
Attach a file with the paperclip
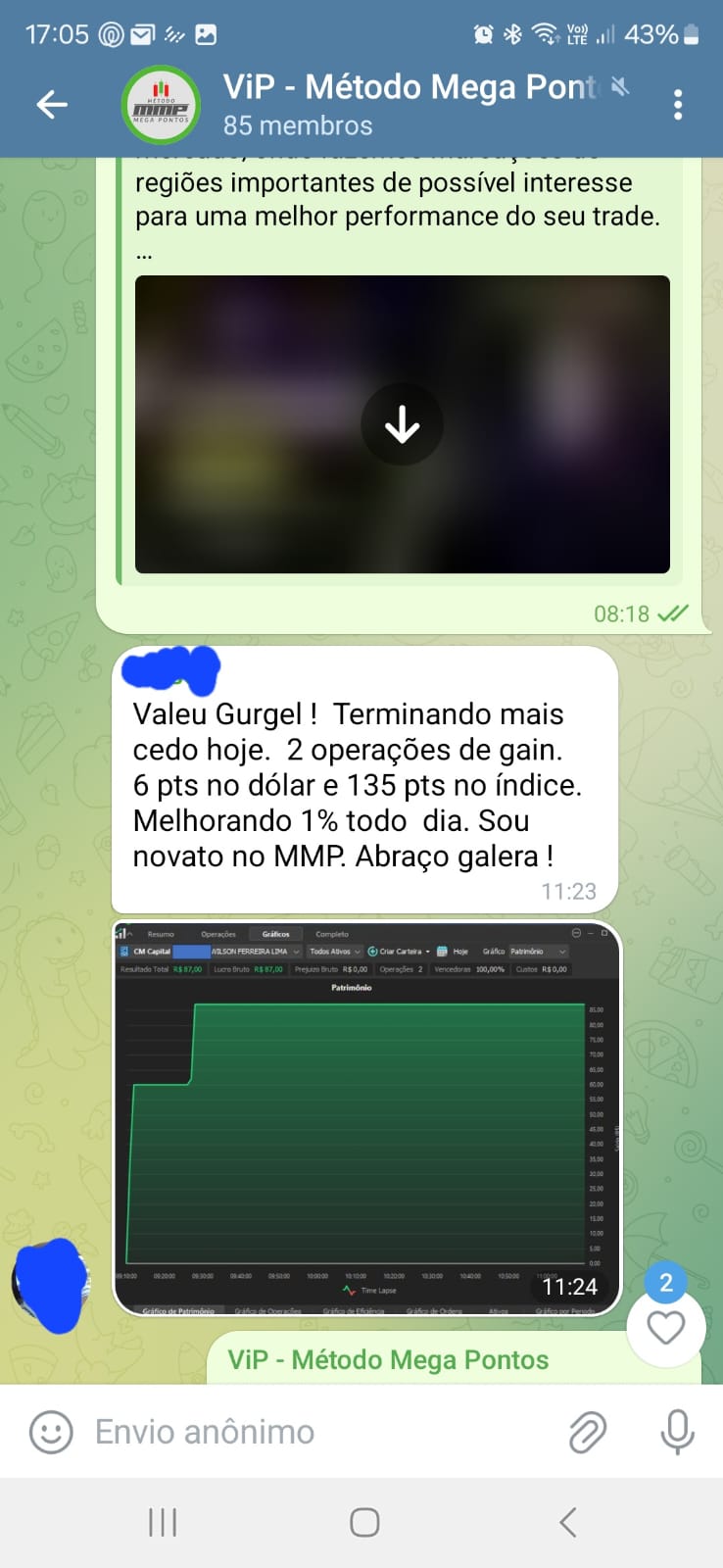click(587, 1432)
